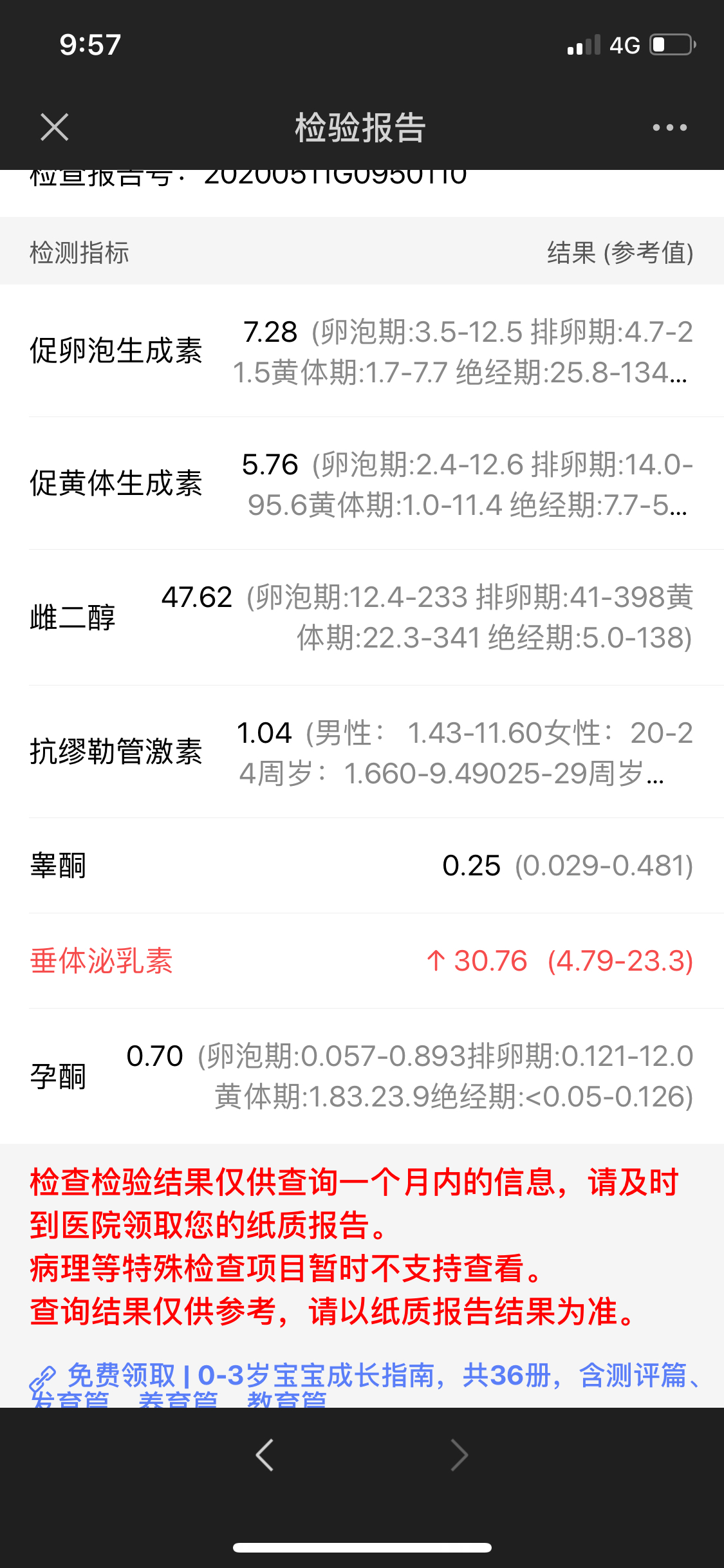Open the three-dot more options menu
The height and width of the screenshot is (1568, 724).
coord(670,127)
